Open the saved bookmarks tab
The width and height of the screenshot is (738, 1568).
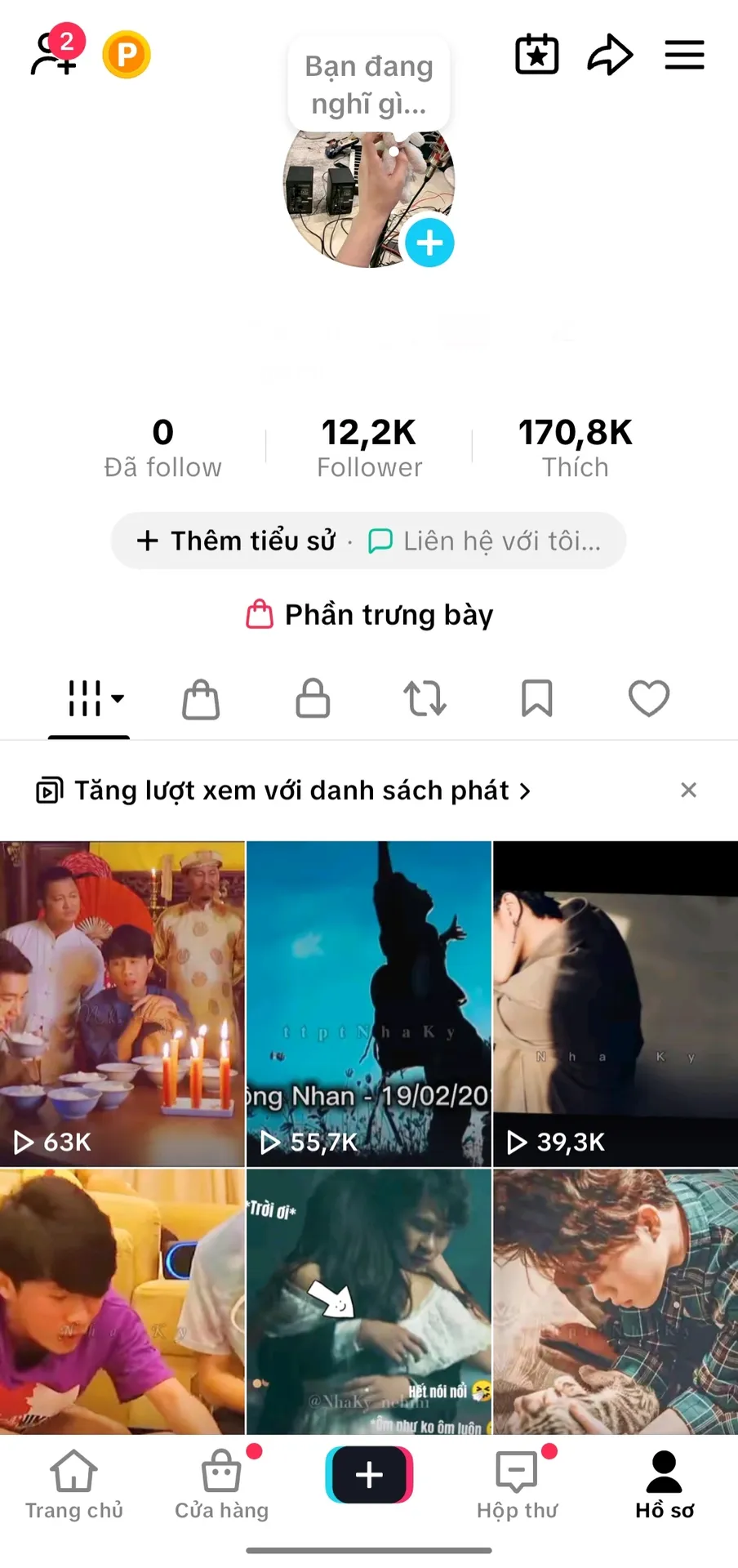point(537,698)
